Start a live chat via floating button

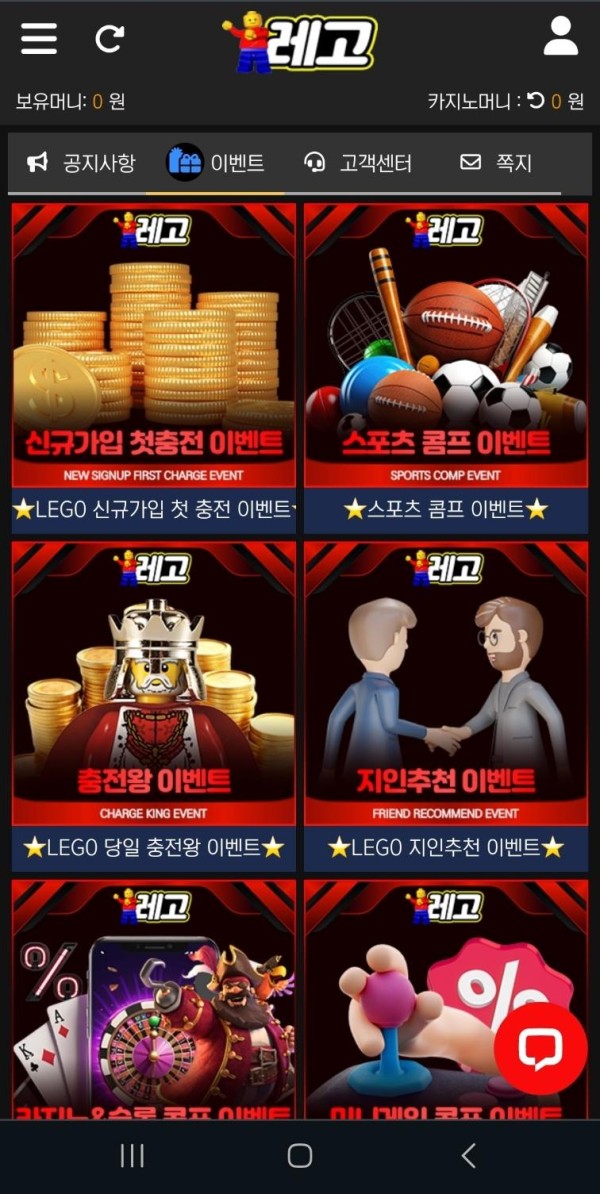tap(540, 1048)
